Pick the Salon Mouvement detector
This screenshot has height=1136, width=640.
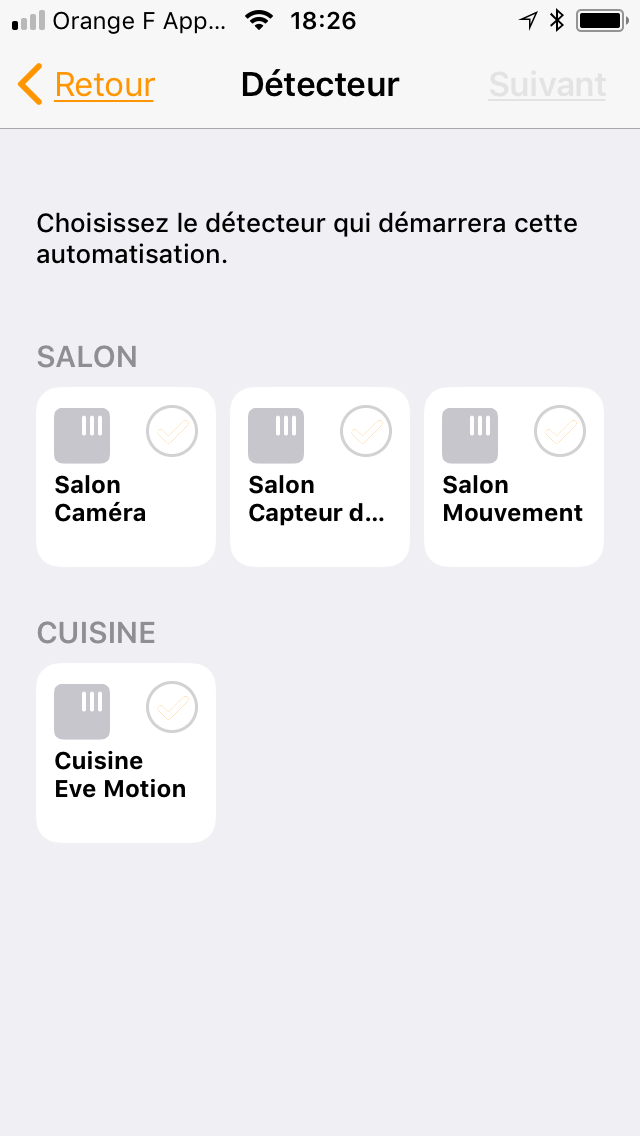(x=514, y=477)
